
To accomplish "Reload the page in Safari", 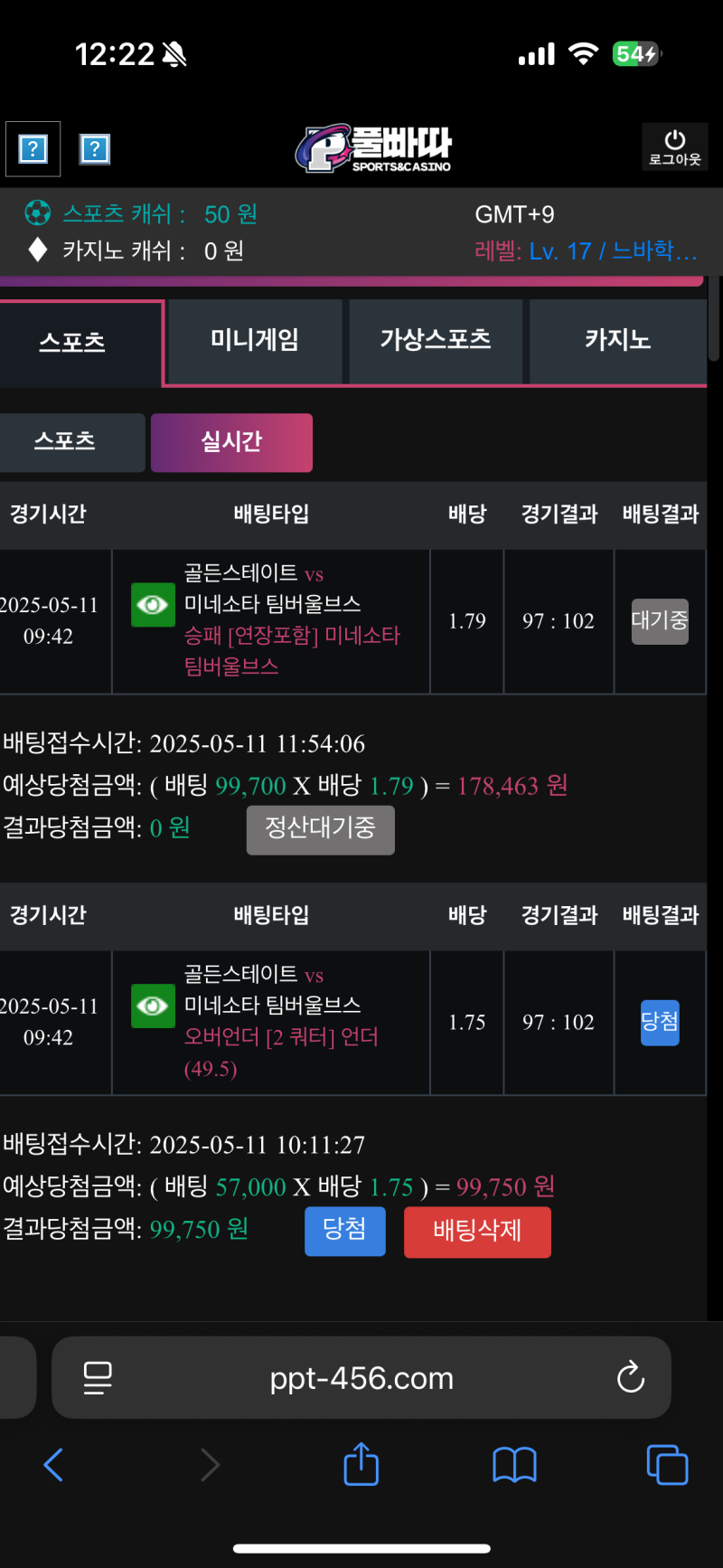I will point(630,1378).
